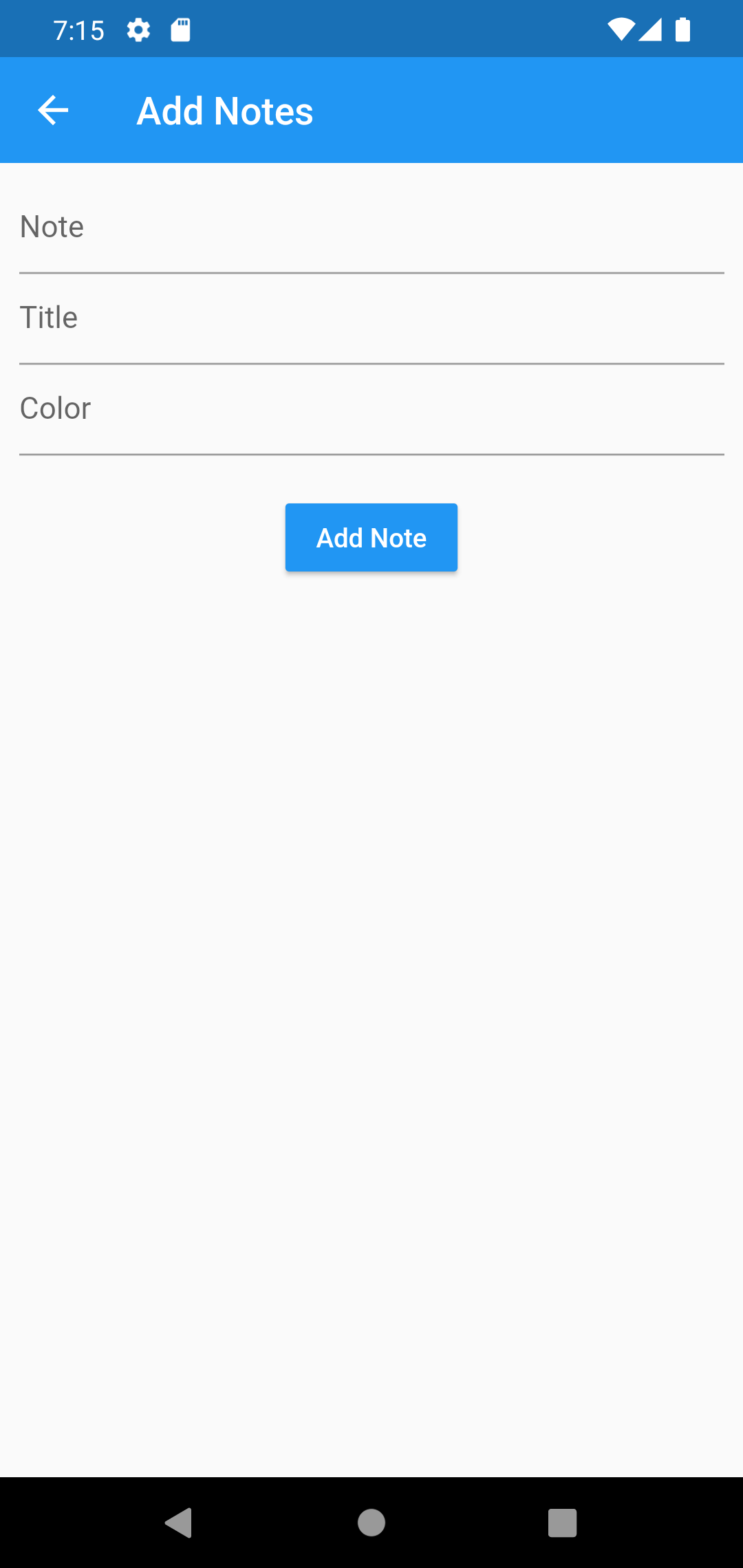Tap the clock showing 7:15

point(79,30)
